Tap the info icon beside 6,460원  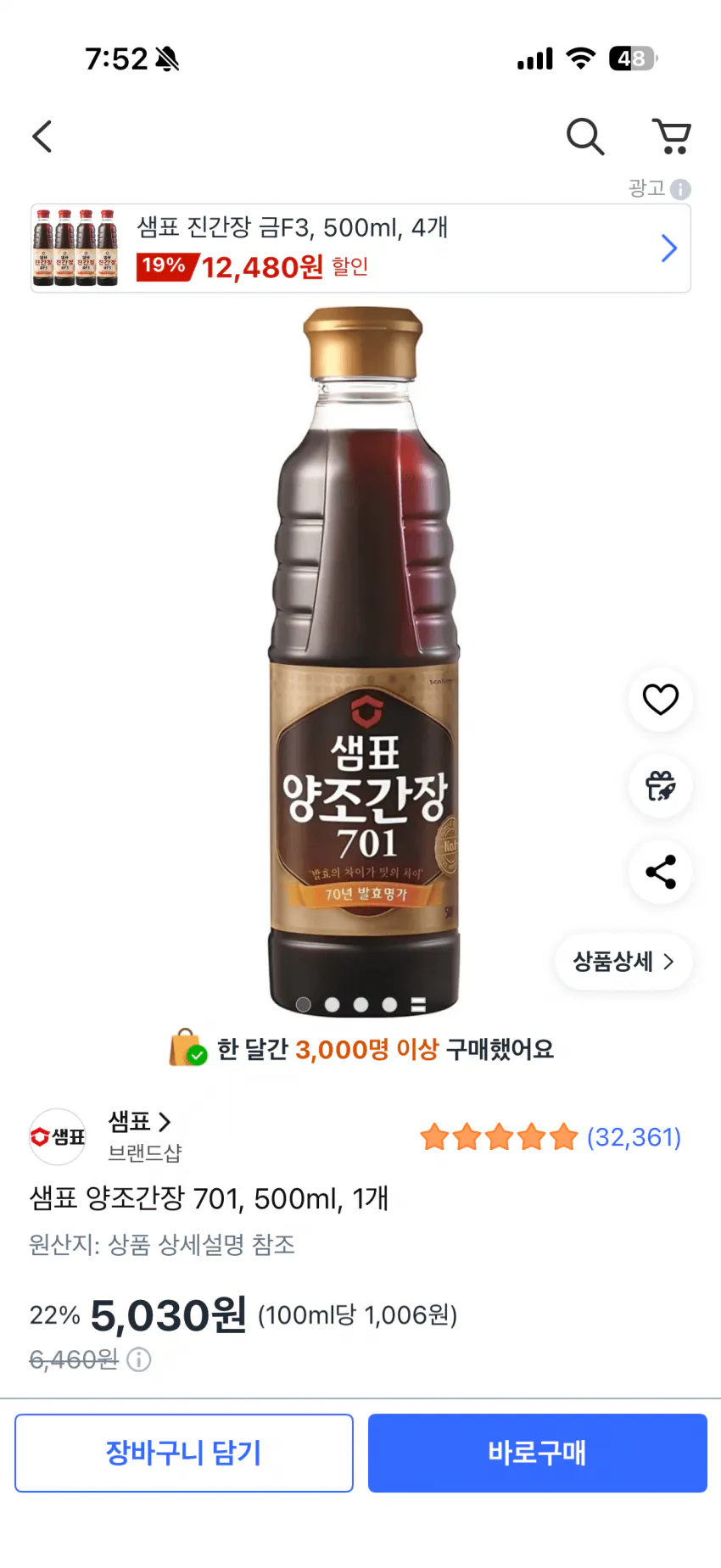tap(139, 1360)
